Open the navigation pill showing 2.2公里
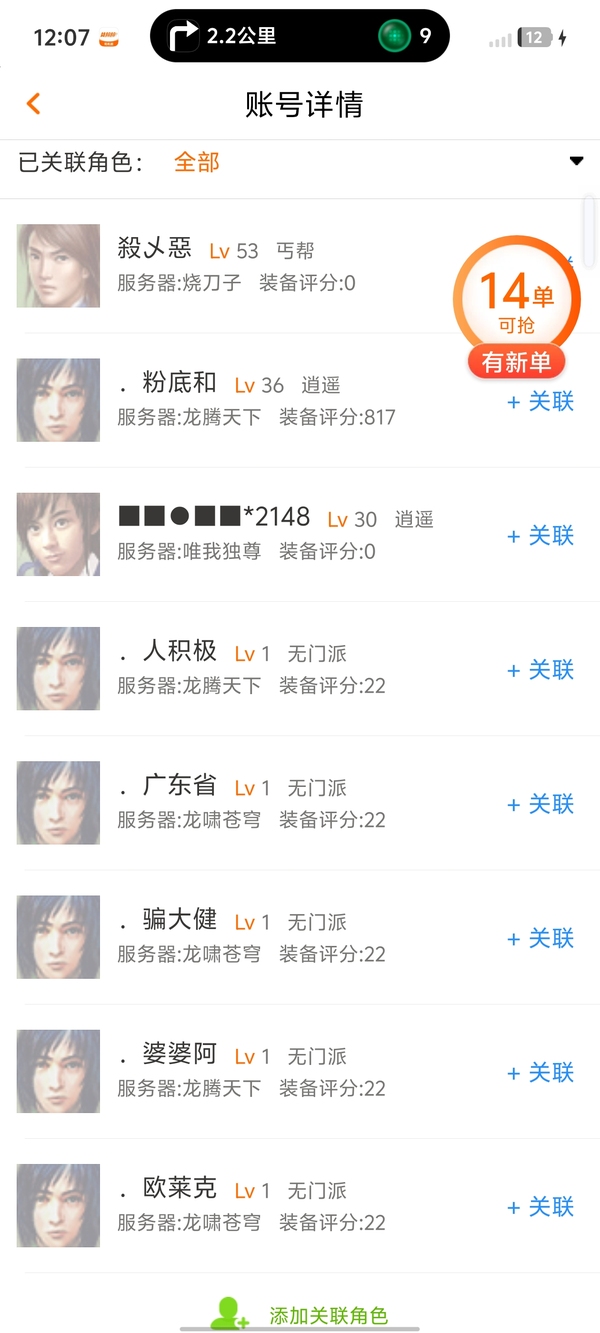 [x=300, y=37]
